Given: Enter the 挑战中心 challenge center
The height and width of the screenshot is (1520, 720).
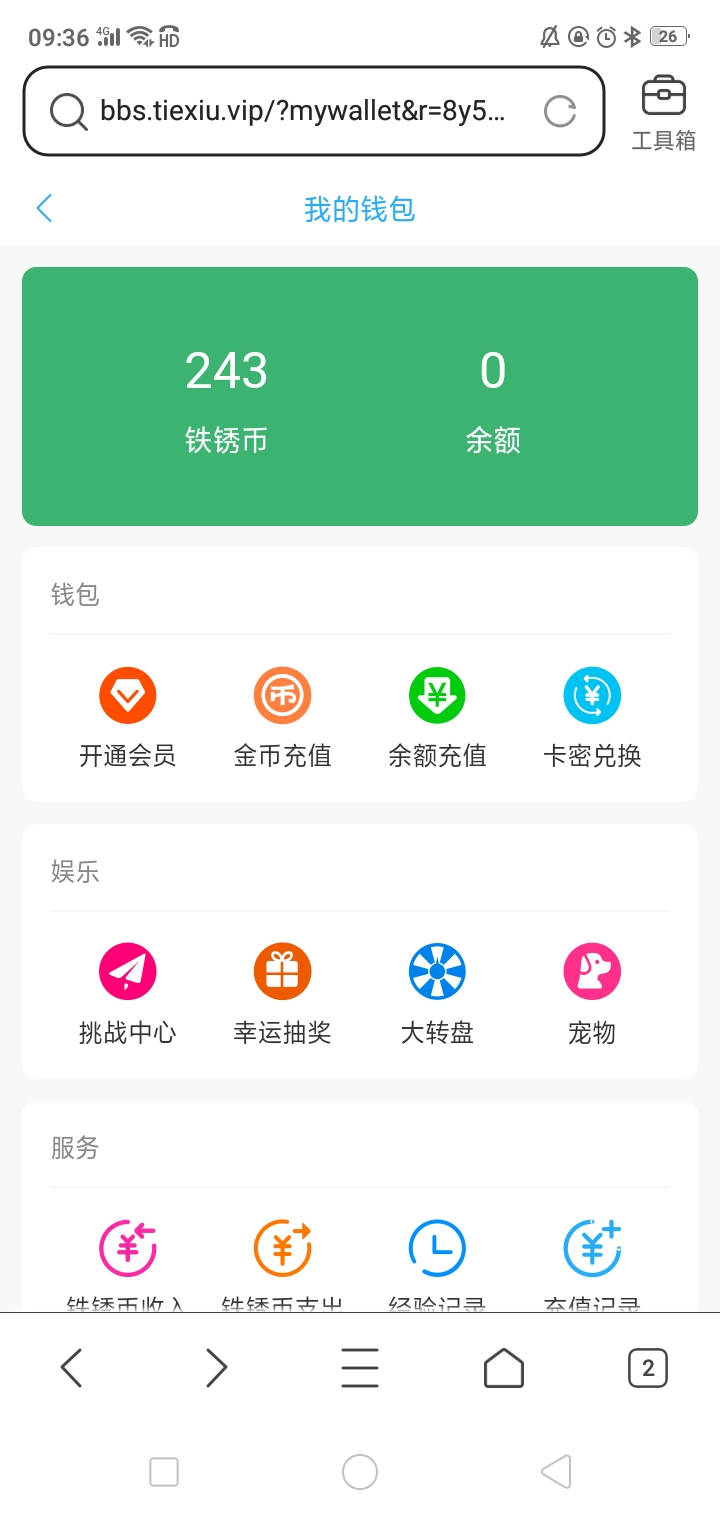Looking at the screenshot, I should coord(128,993).
